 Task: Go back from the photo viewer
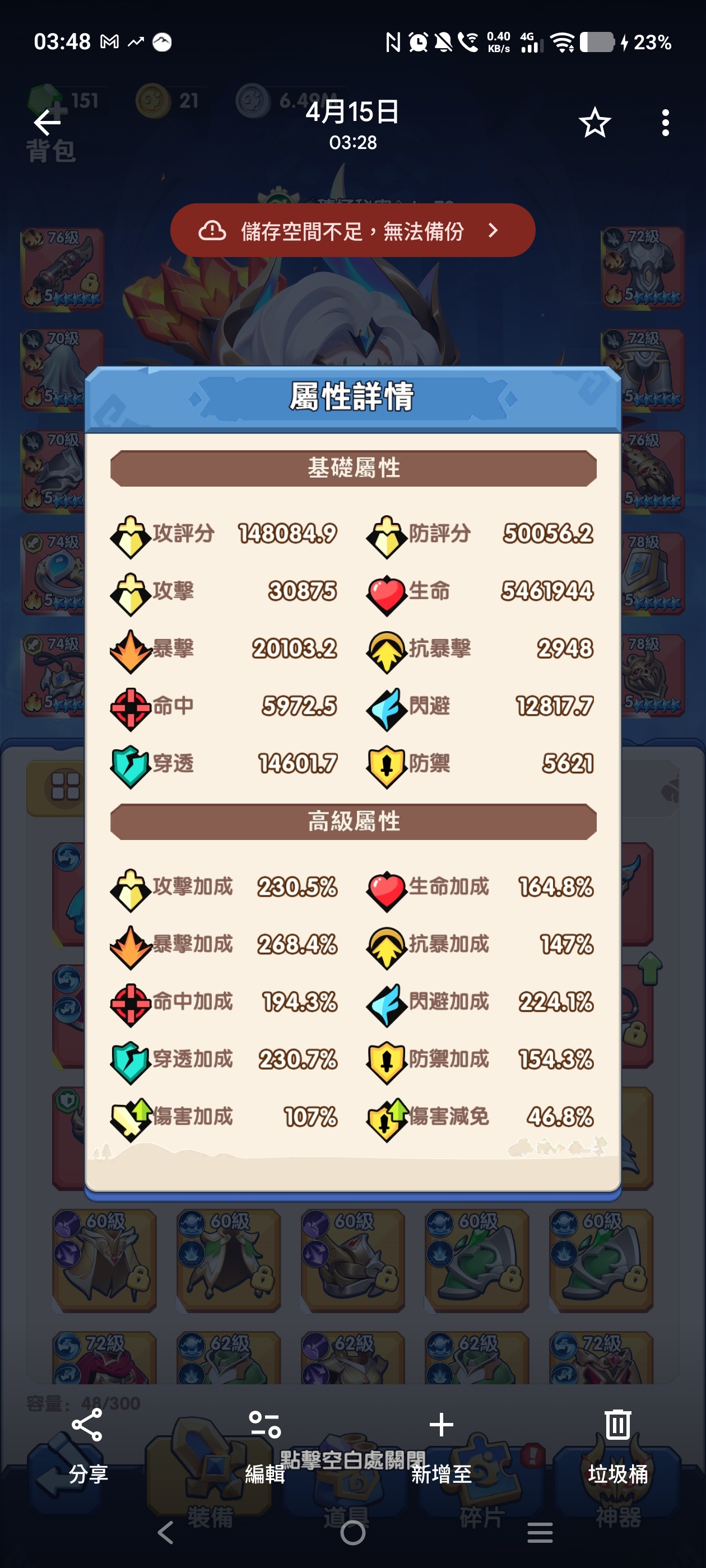point(47,122)
